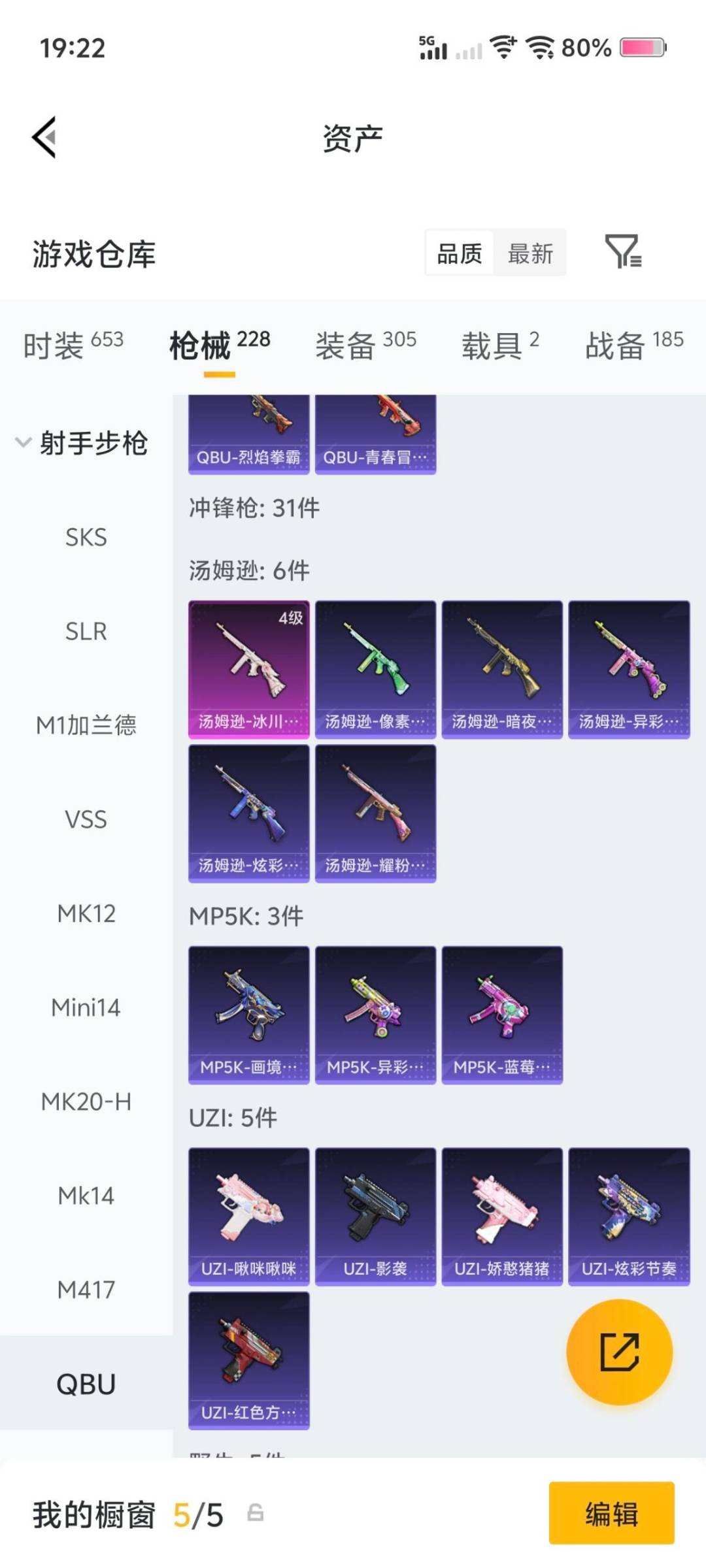Select M1加兰德 in the side list
This screenshot has height=1568, width=706.
click(x=86, y=725)
